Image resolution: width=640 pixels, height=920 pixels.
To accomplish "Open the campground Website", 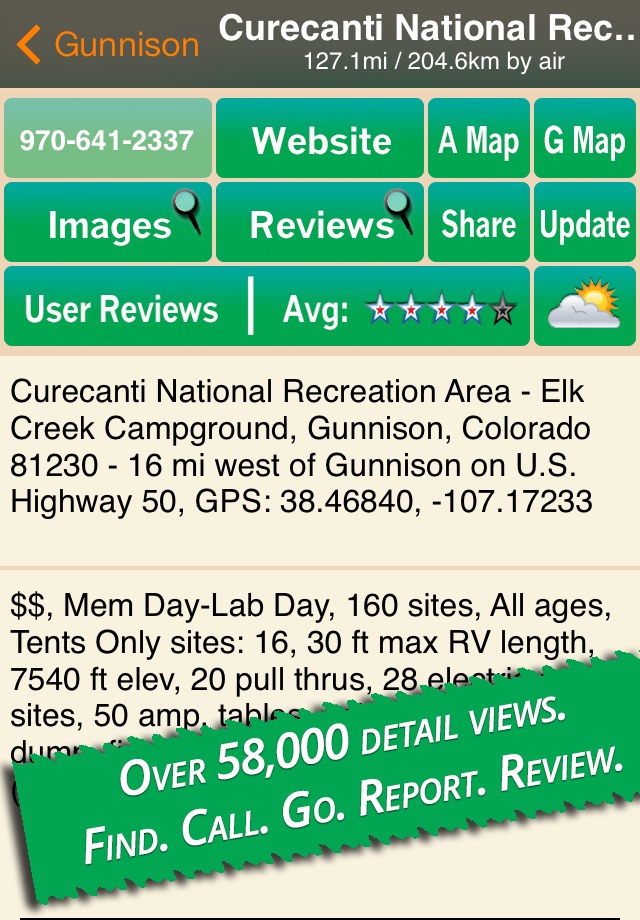I will (321, 139).
